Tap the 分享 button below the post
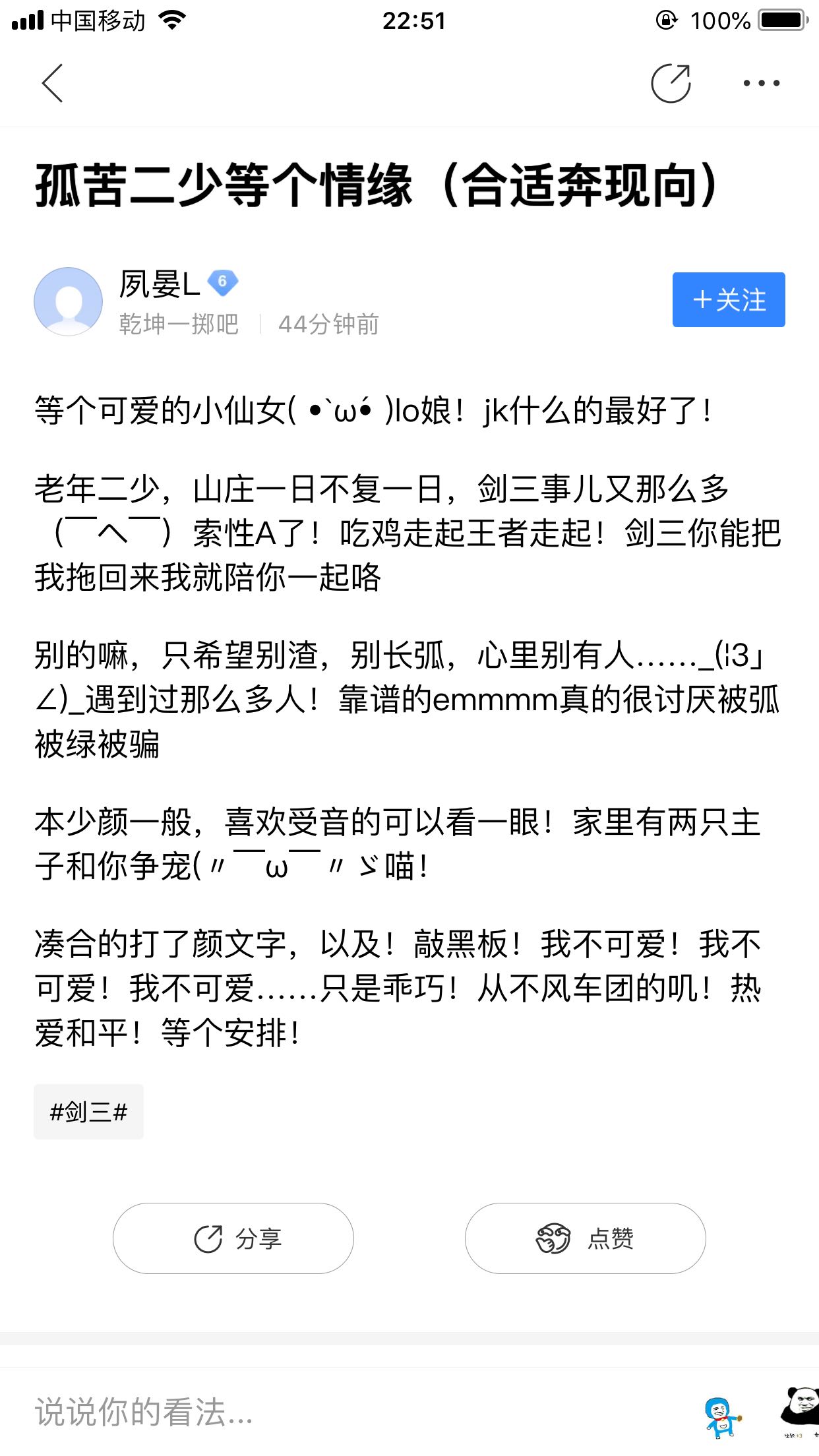Viewport: 819px width, 1456px height. (x=233, y=1238)
